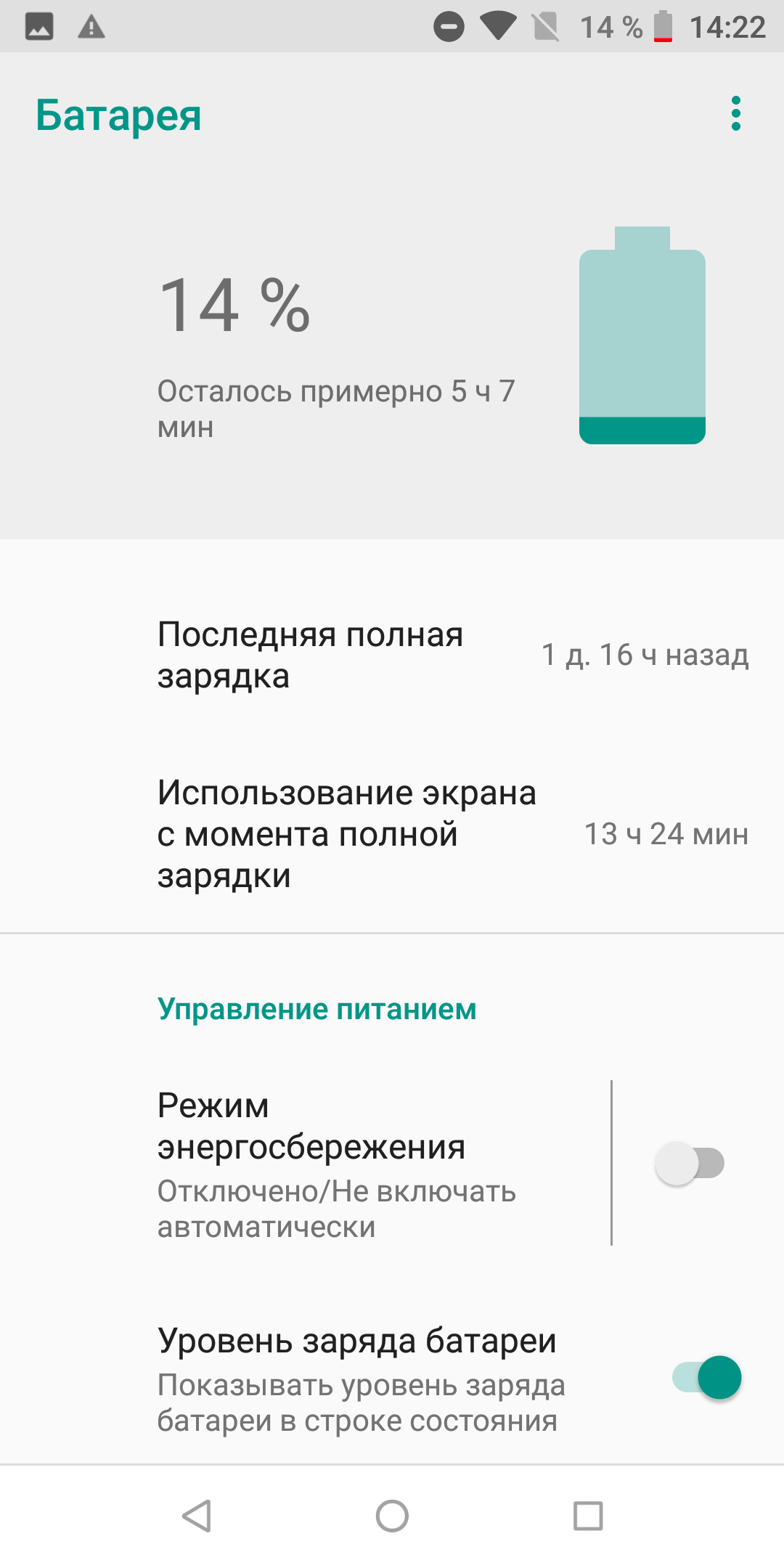Image resolution: width=784 pixels, height=1568 pixels.
Task: Open the three-dot overflow menu
Action: pos(735,114)
